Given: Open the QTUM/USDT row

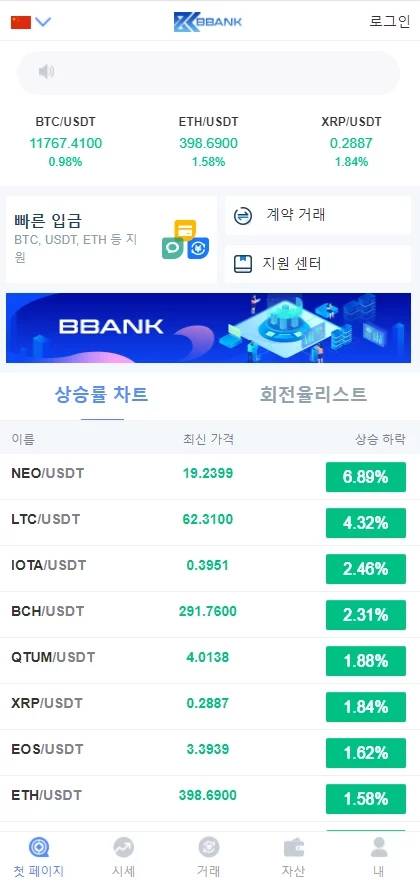Looking at the screenshot, I should [210, 661].
